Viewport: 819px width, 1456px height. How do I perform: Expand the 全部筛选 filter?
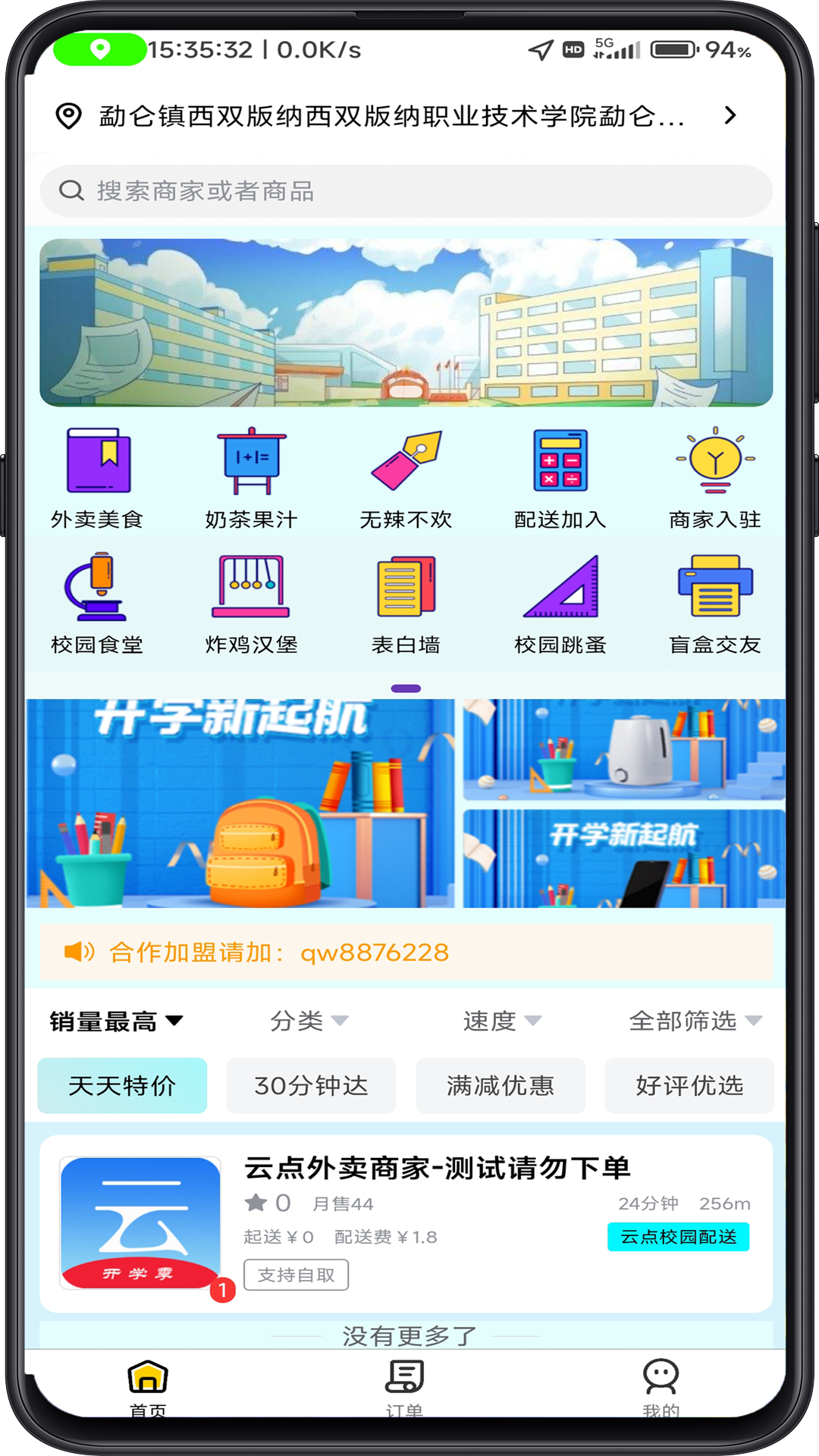695,1021
